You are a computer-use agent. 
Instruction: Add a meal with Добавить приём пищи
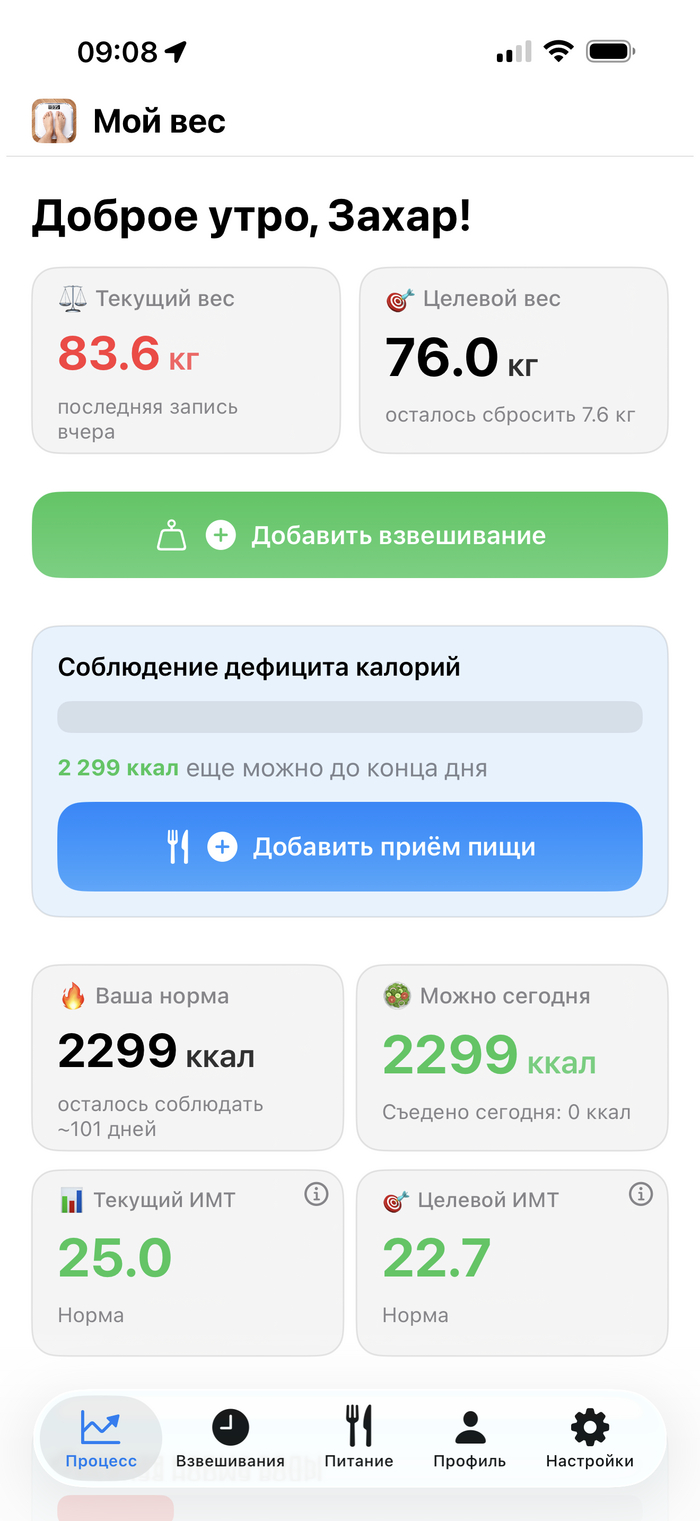coord(350,847)
